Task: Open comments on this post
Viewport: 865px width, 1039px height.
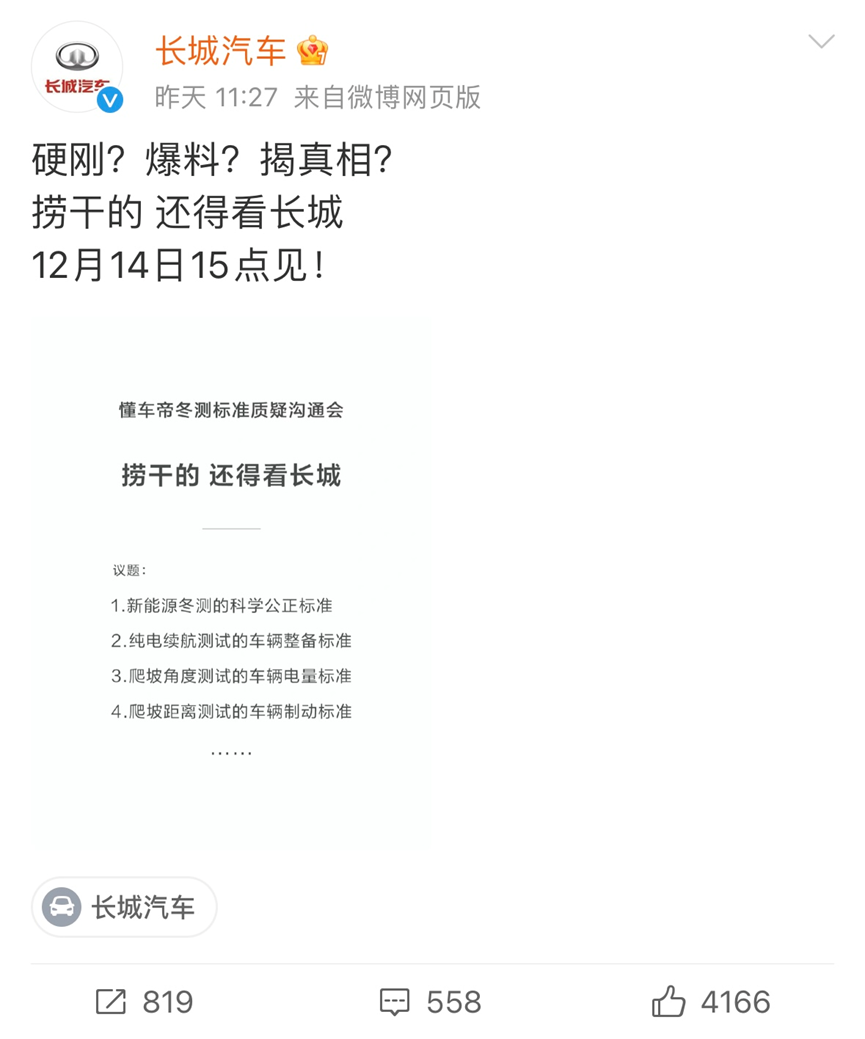Action: click(431, 1001)
